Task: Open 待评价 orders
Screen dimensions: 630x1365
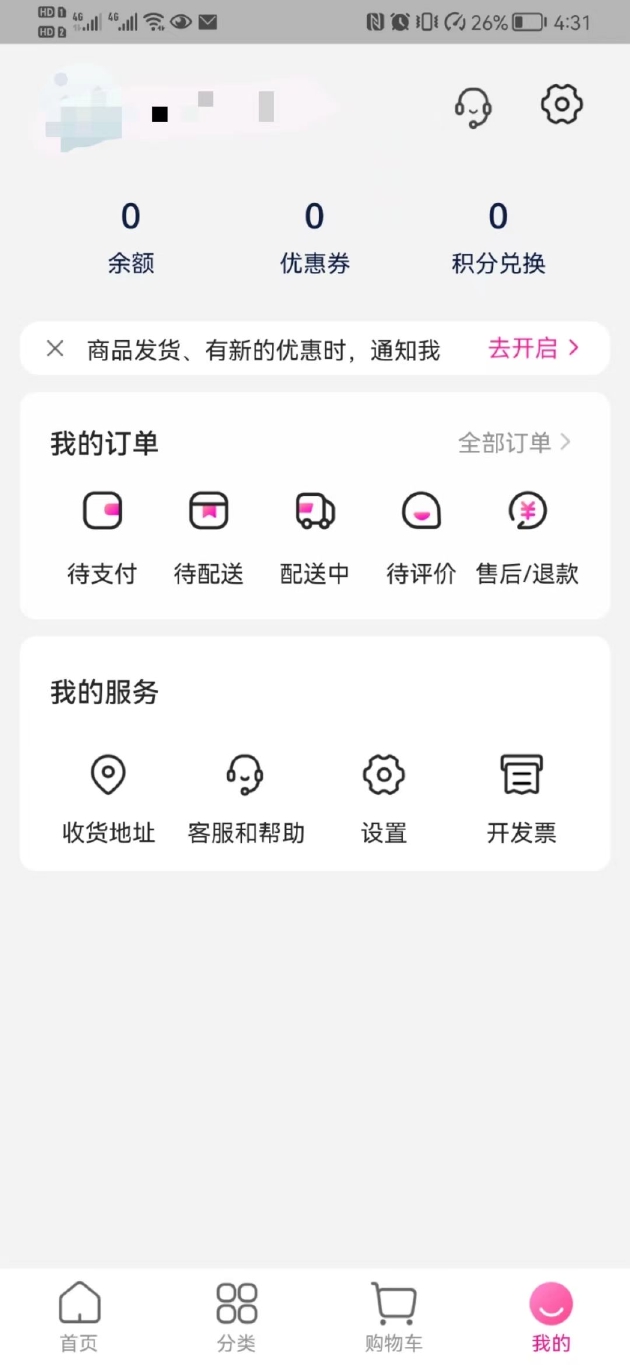Action: pyautogui.click(x=421, y=539)
